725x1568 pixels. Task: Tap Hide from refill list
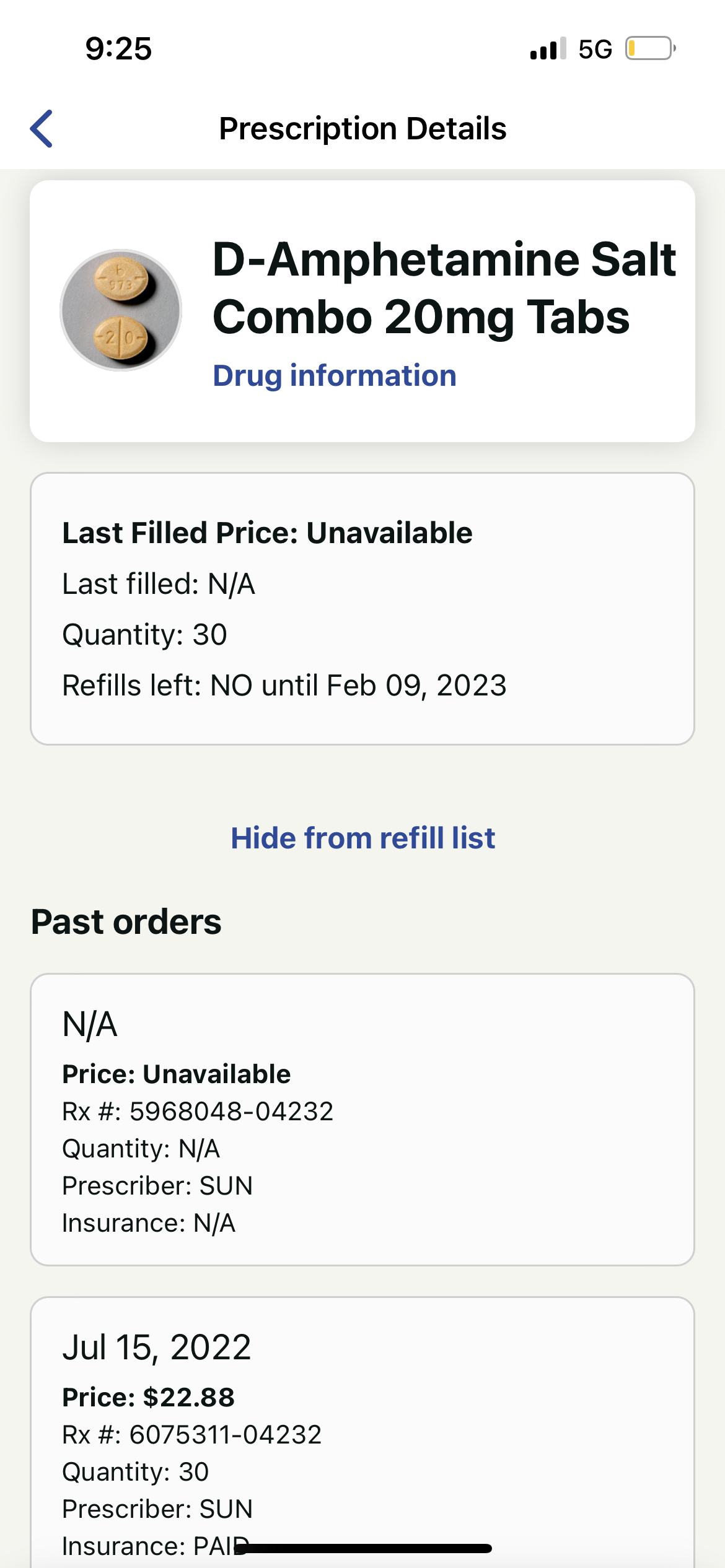362,837
